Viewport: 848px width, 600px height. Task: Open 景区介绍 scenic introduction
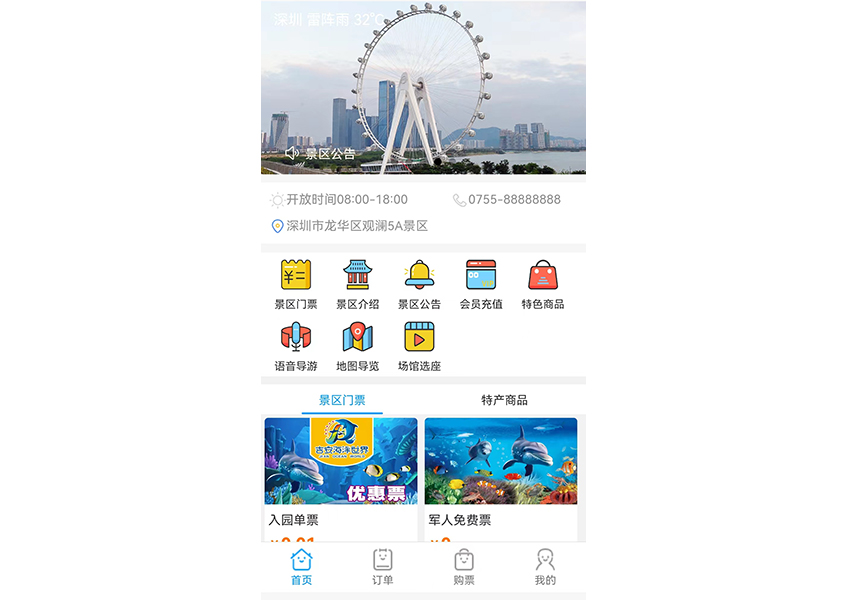tap(357, 284)
